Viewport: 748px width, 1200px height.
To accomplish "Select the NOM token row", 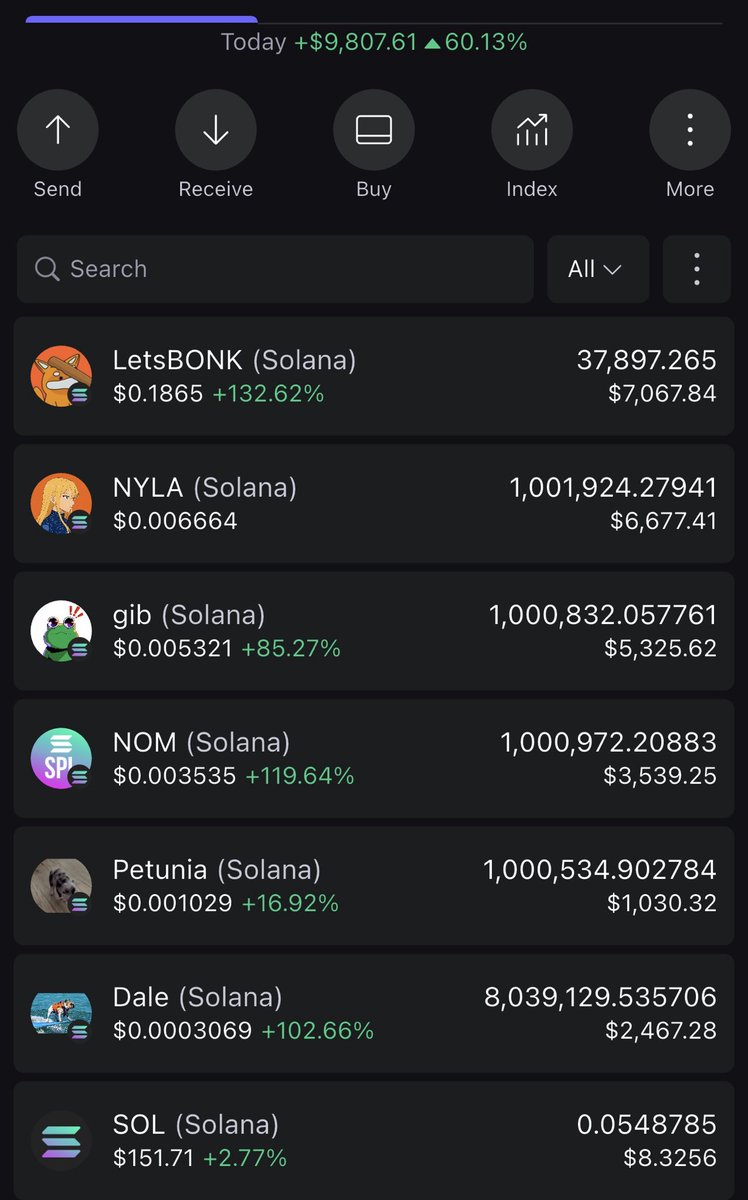I will (374, 758).
